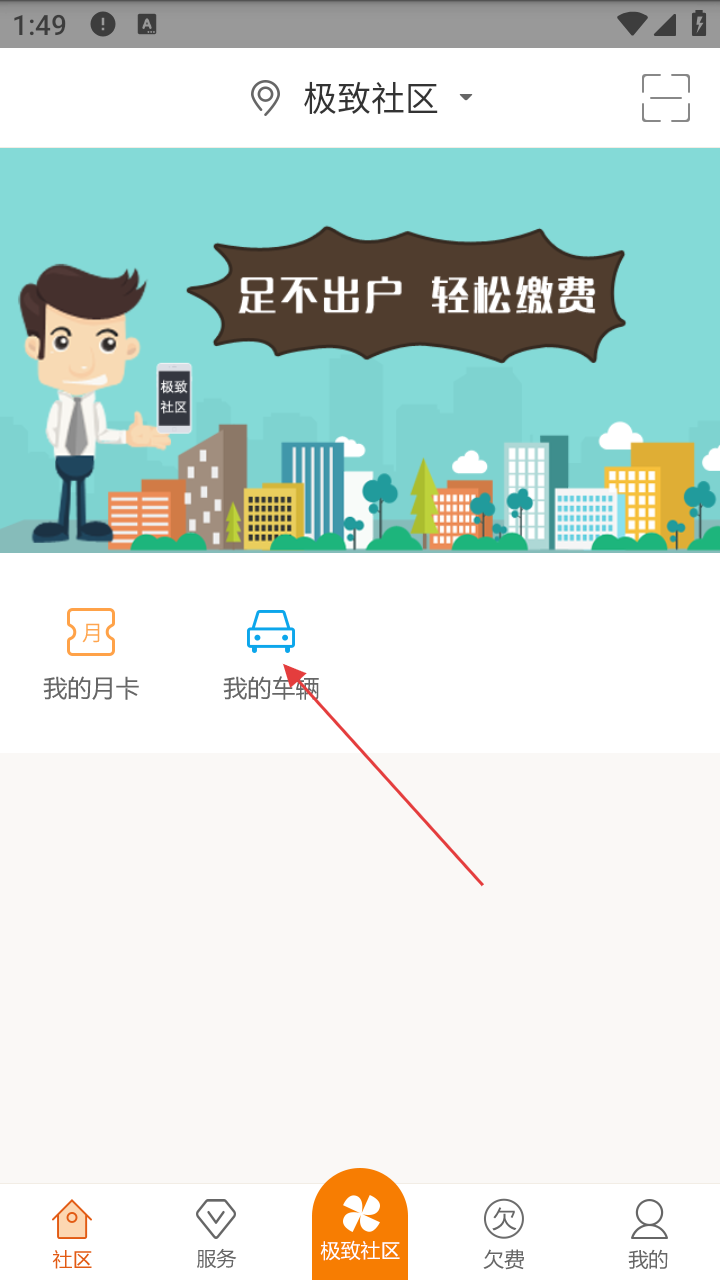Switch to the 服务 tab
The image size is (720, 1280).
216,1233
